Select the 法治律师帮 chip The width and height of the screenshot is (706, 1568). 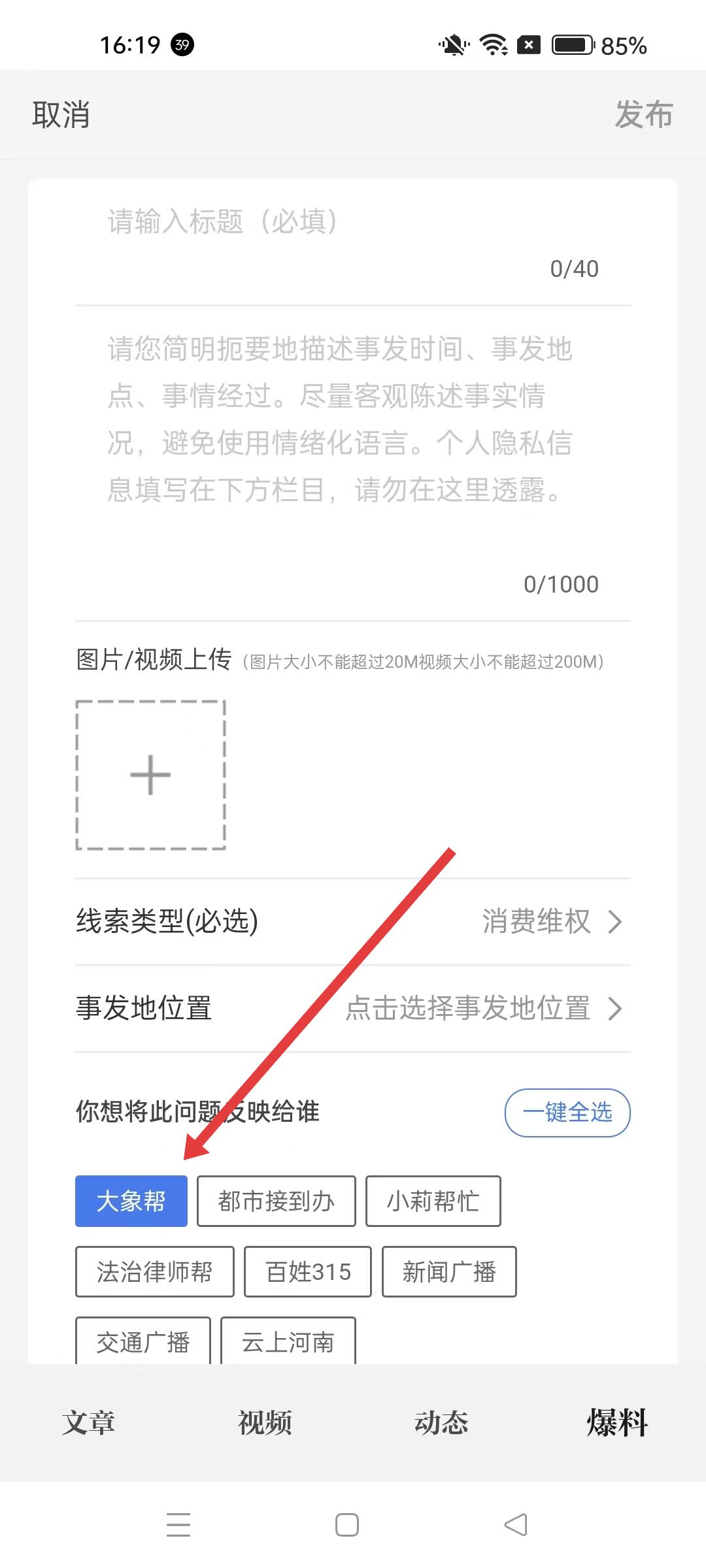point(155,1271)
